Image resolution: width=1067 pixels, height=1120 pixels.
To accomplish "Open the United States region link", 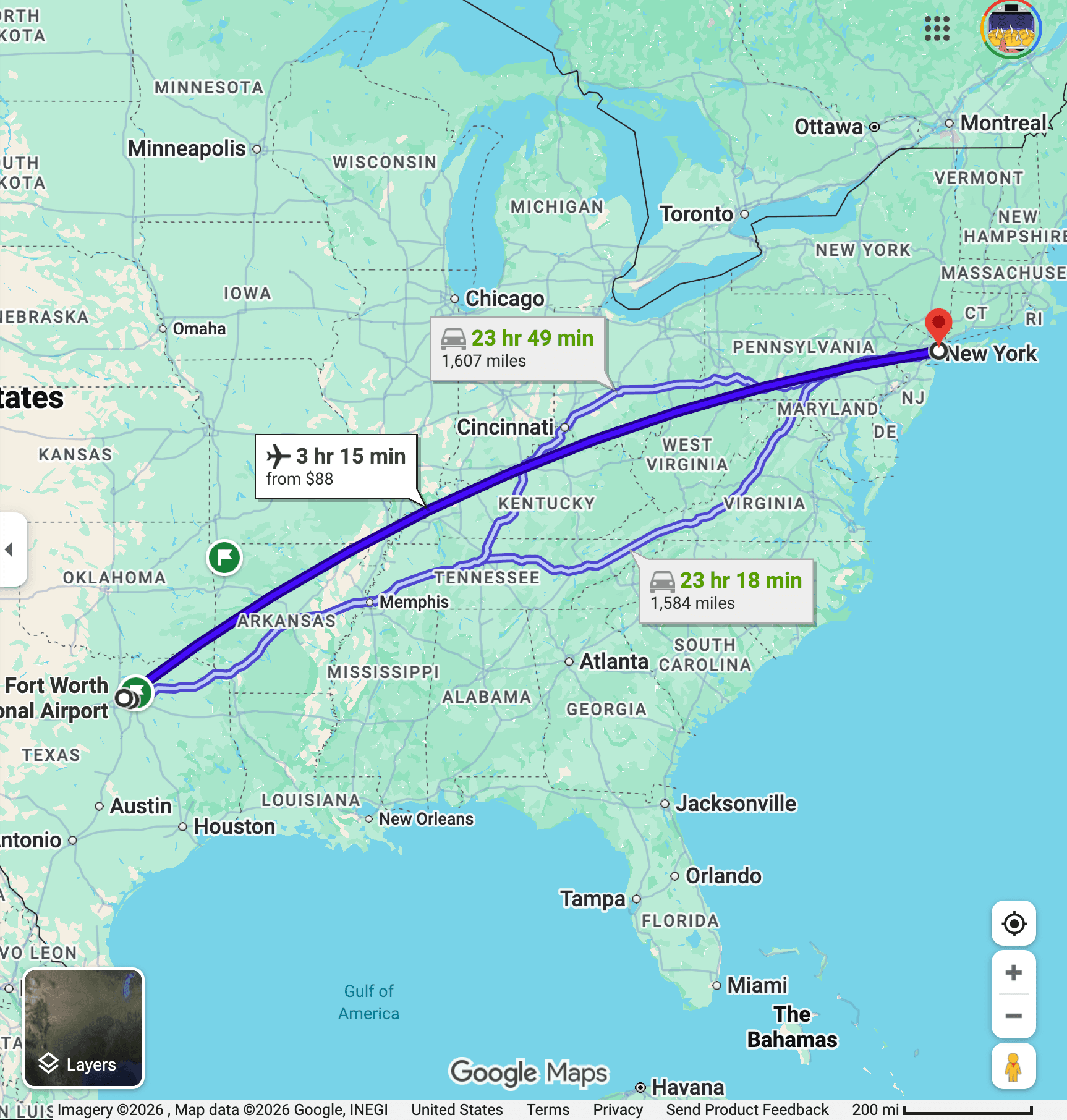I will tap(457, 1109).
